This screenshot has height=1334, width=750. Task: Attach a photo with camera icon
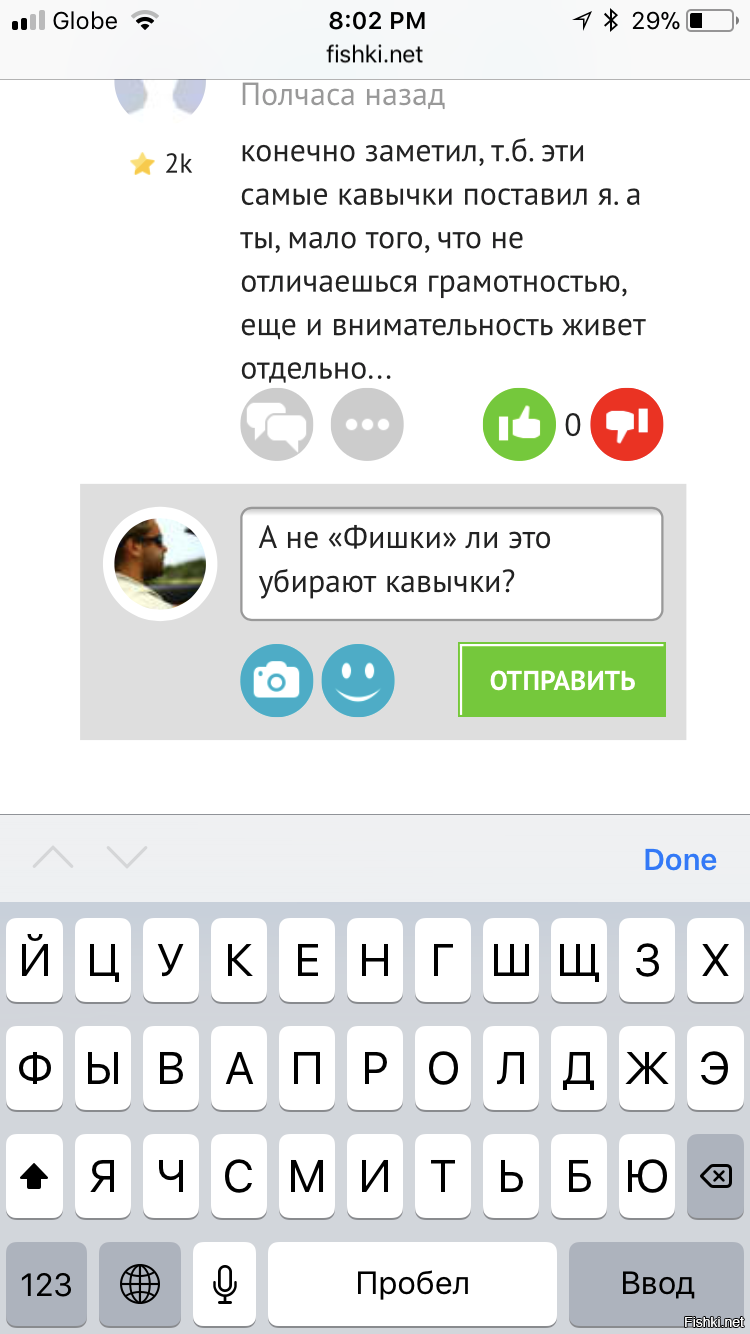277,681
